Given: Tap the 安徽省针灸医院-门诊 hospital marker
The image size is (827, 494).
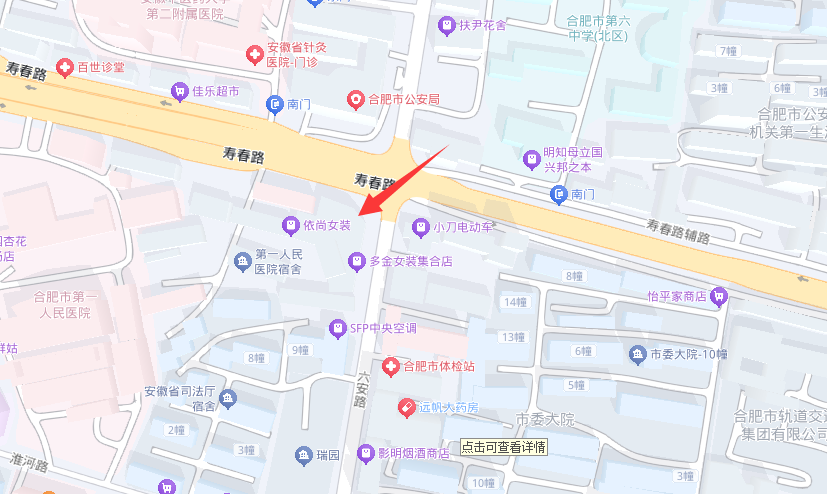Looking at the screenshot, I should 255,53.
